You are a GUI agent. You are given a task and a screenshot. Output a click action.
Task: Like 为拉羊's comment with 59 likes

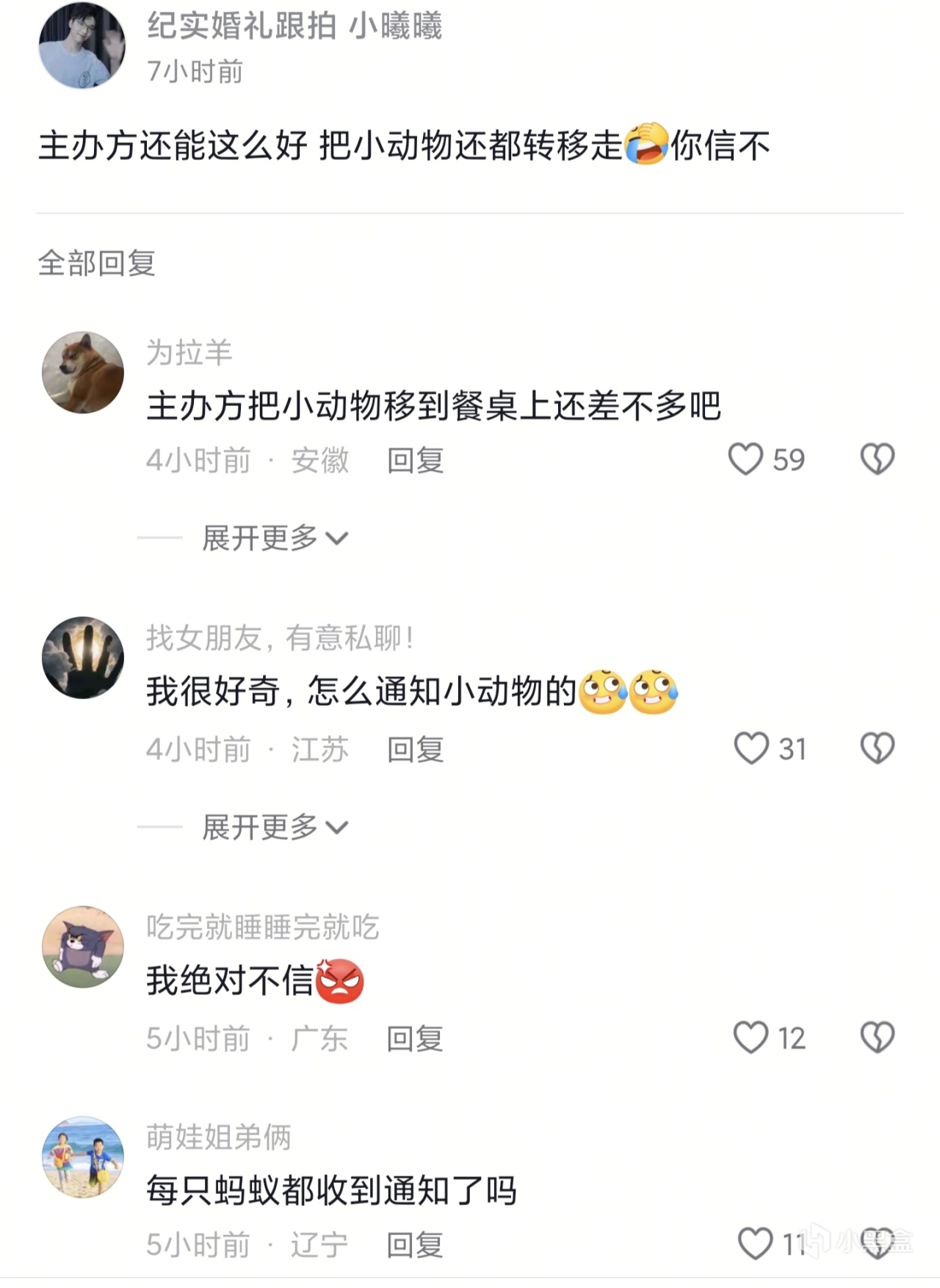click(x=745, y=460)
